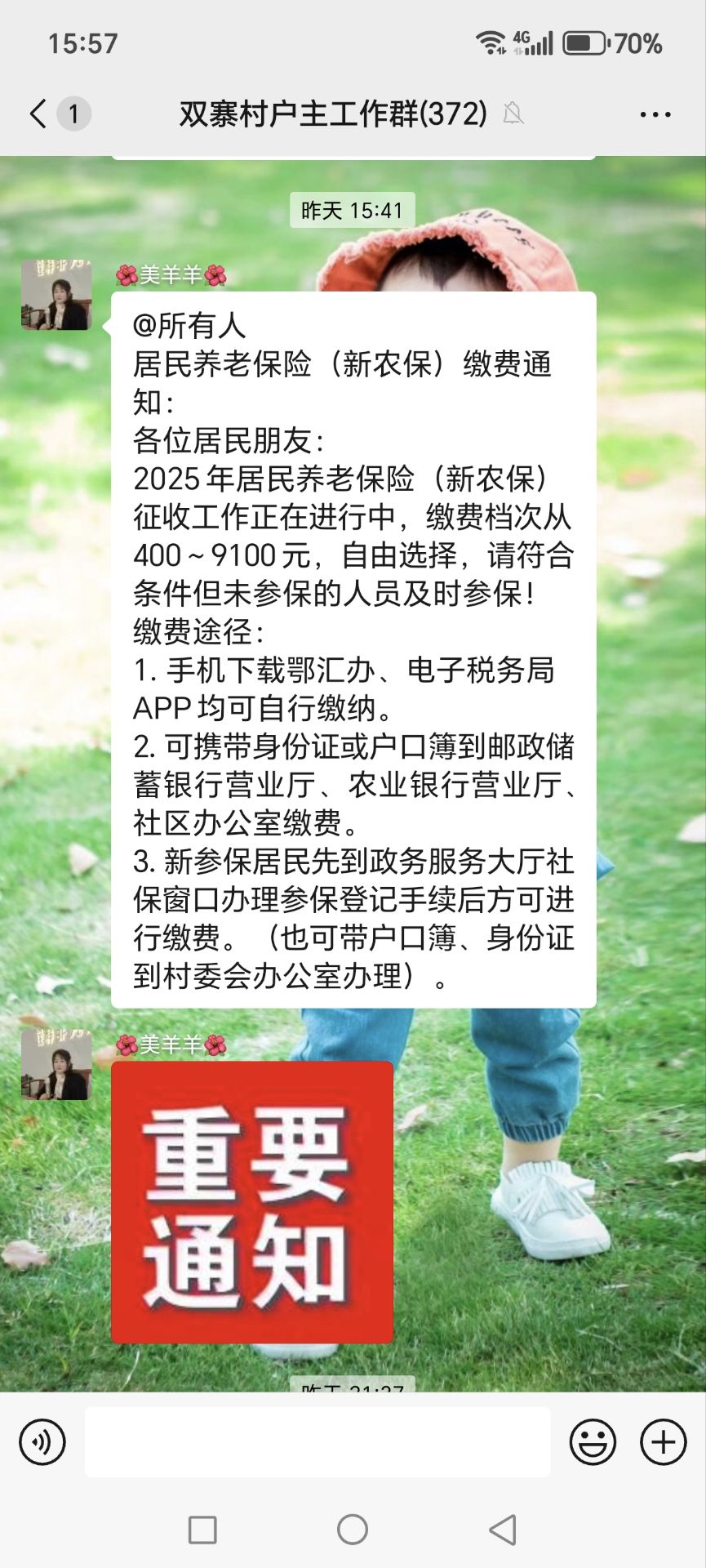The image size is (706, 1568).
Task: Open the emoji picker
Action: coord(593,1442)
